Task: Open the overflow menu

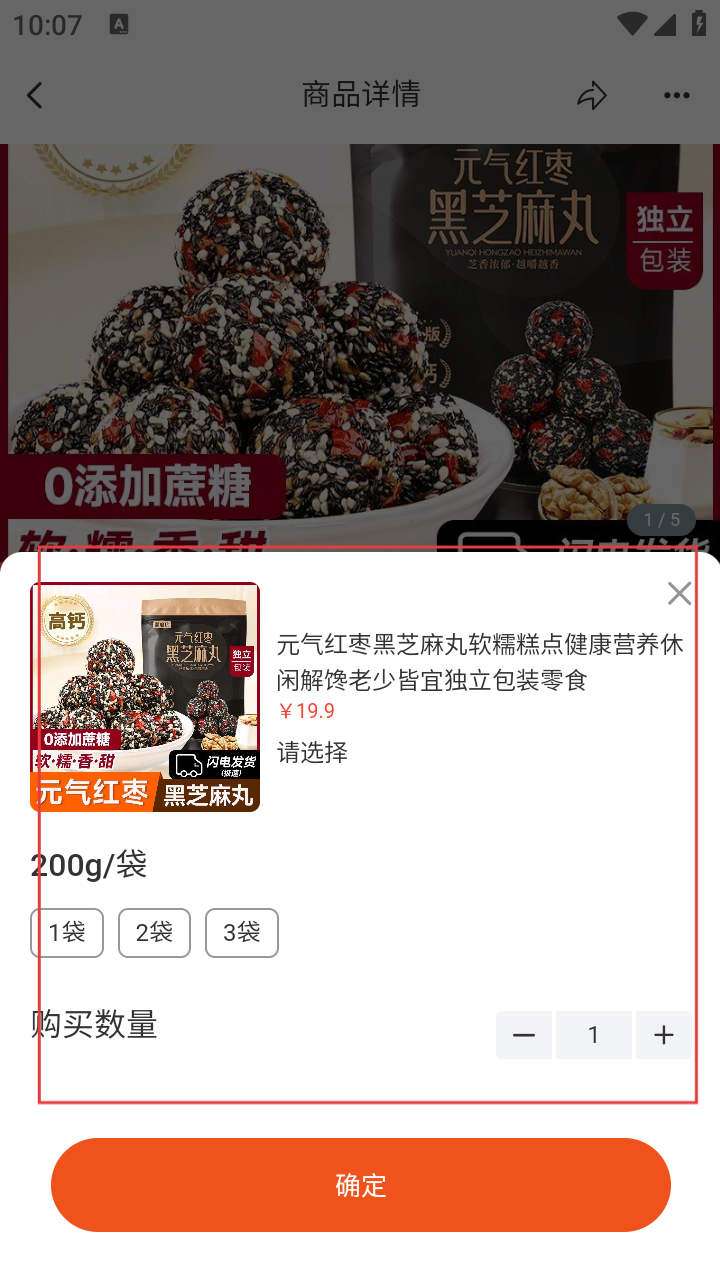Action: pyautogui.click(x=677, y=95)
